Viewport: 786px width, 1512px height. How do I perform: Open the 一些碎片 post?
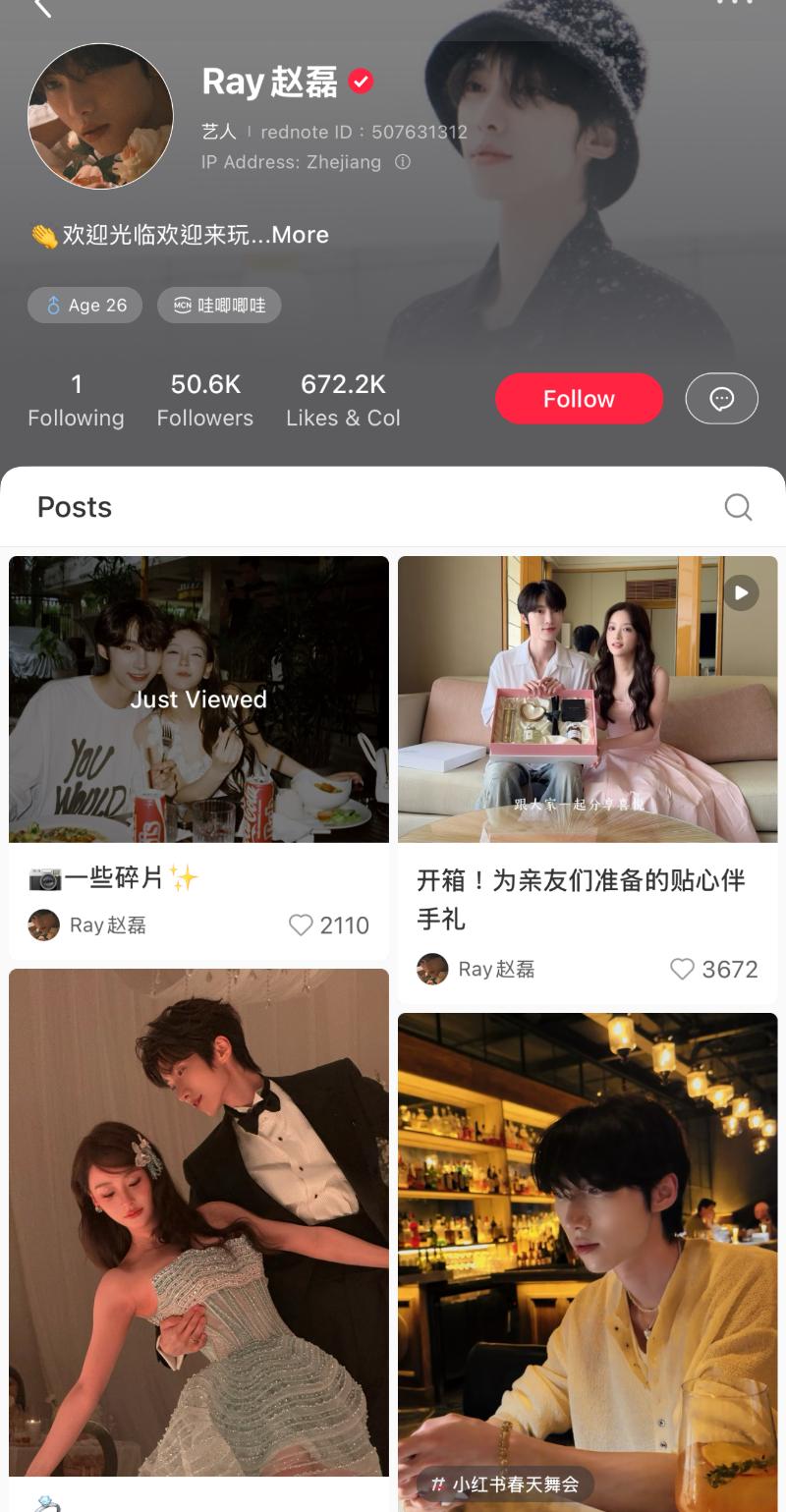pyautogui.click(x=198, y=700)
